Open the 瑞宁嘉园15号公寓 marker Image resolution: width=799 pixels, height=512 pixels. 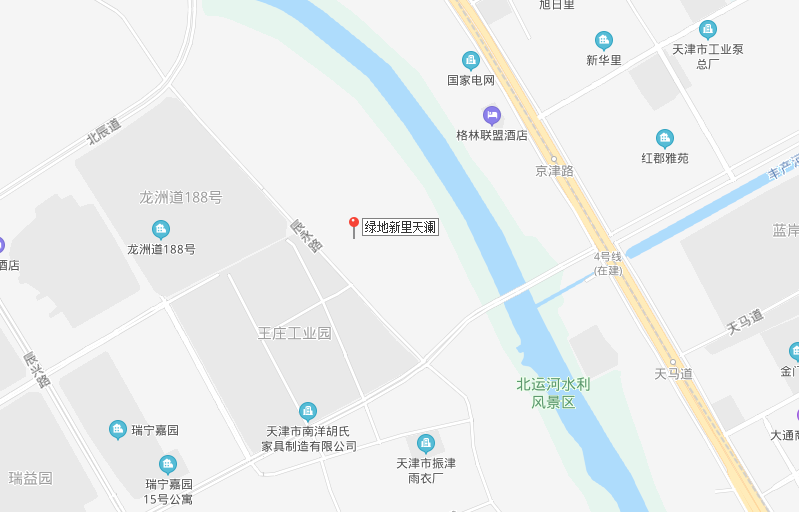click(168, 464)
